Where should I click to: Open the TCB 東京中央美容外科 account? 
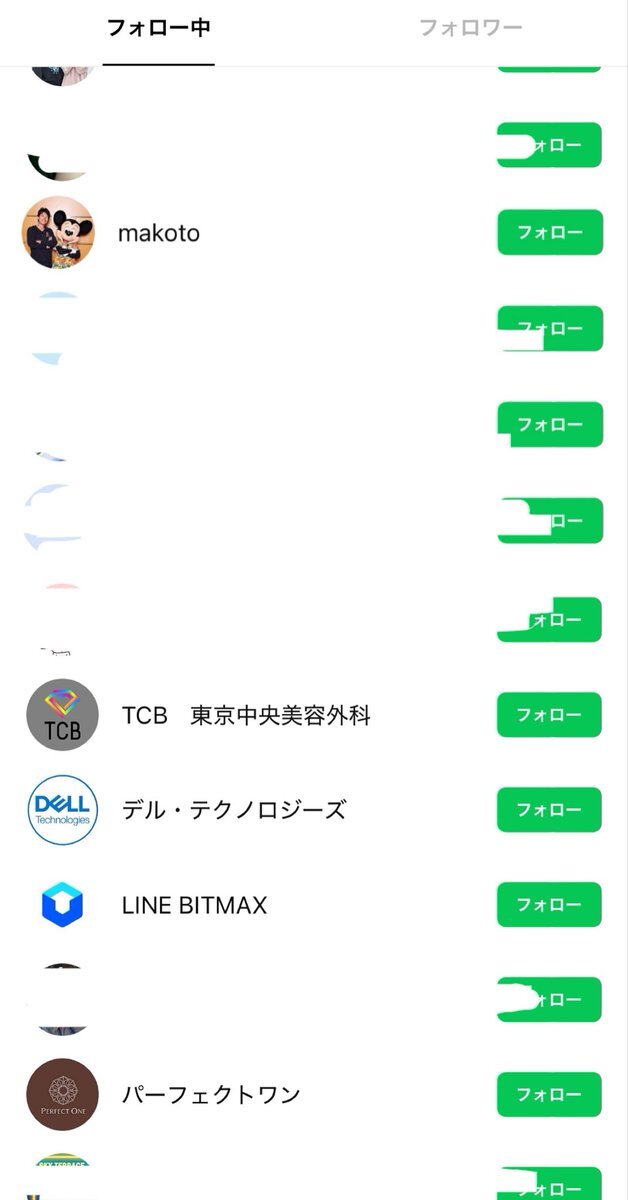coord(245,716)
